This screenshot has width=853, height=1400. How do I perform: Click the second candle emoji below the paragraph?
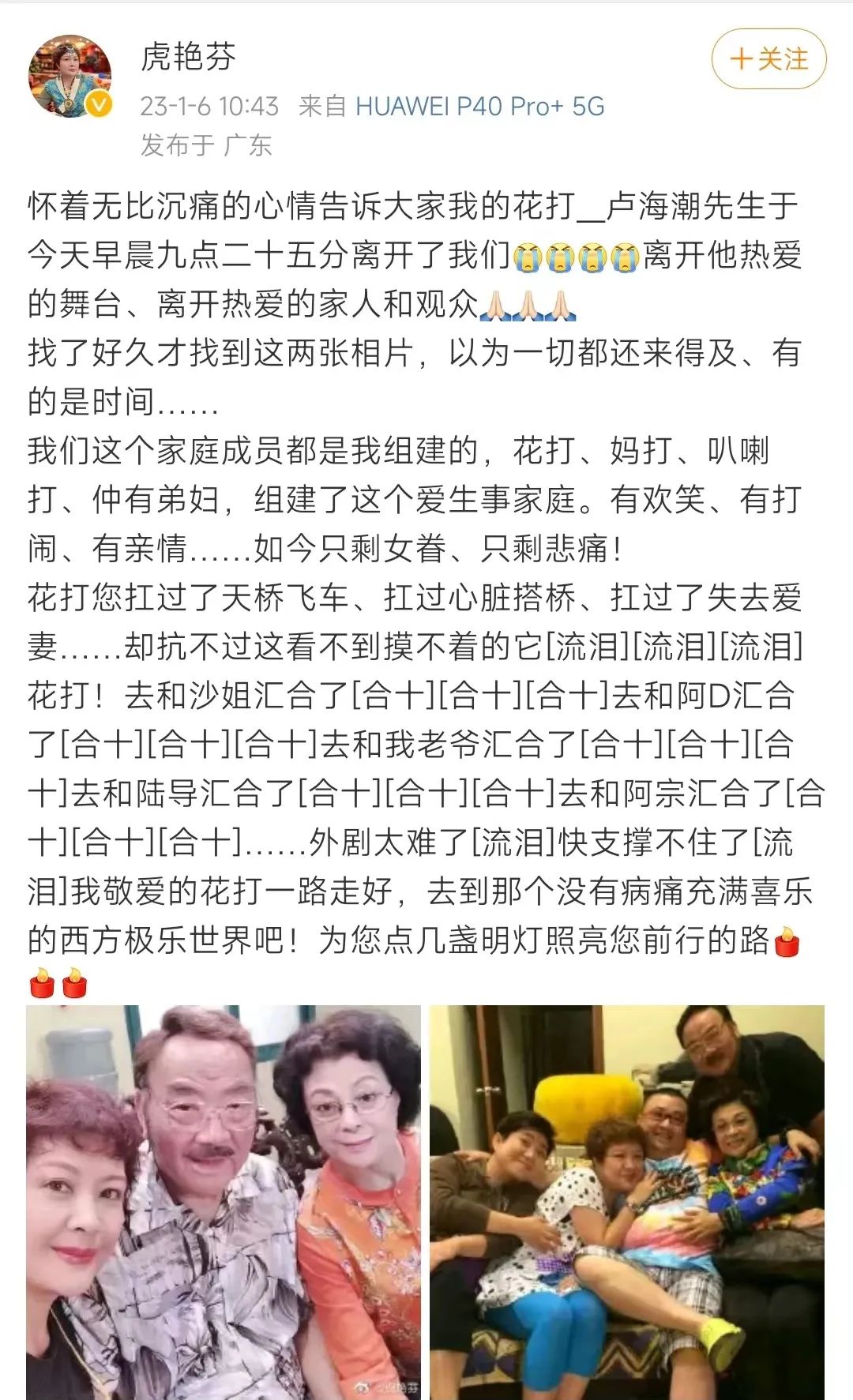[42, 985]
